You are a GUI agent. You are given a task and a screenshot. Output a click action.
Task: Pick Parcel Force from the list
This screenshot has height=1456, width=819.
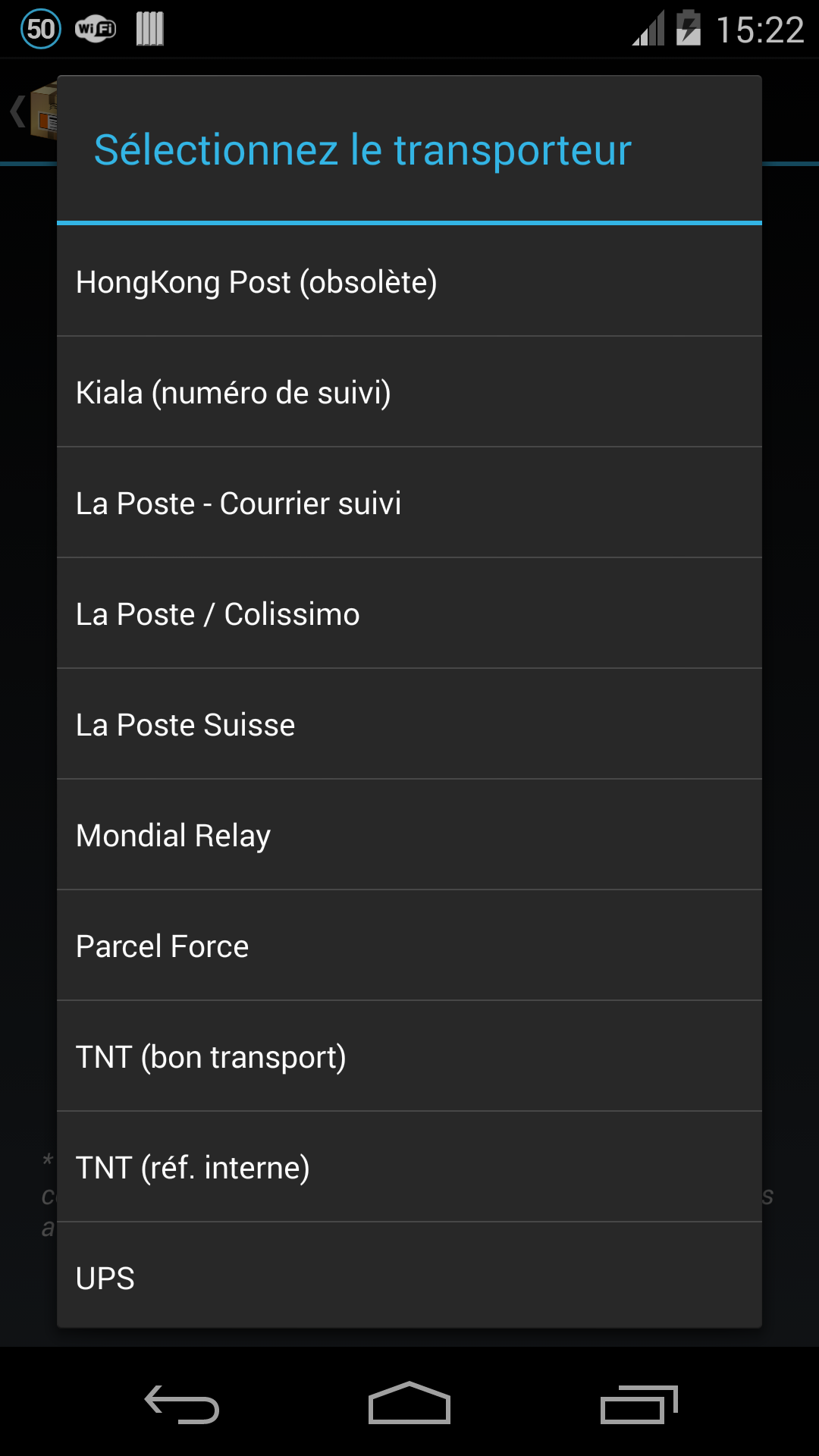pyautogui.click(x=409, y=946)
